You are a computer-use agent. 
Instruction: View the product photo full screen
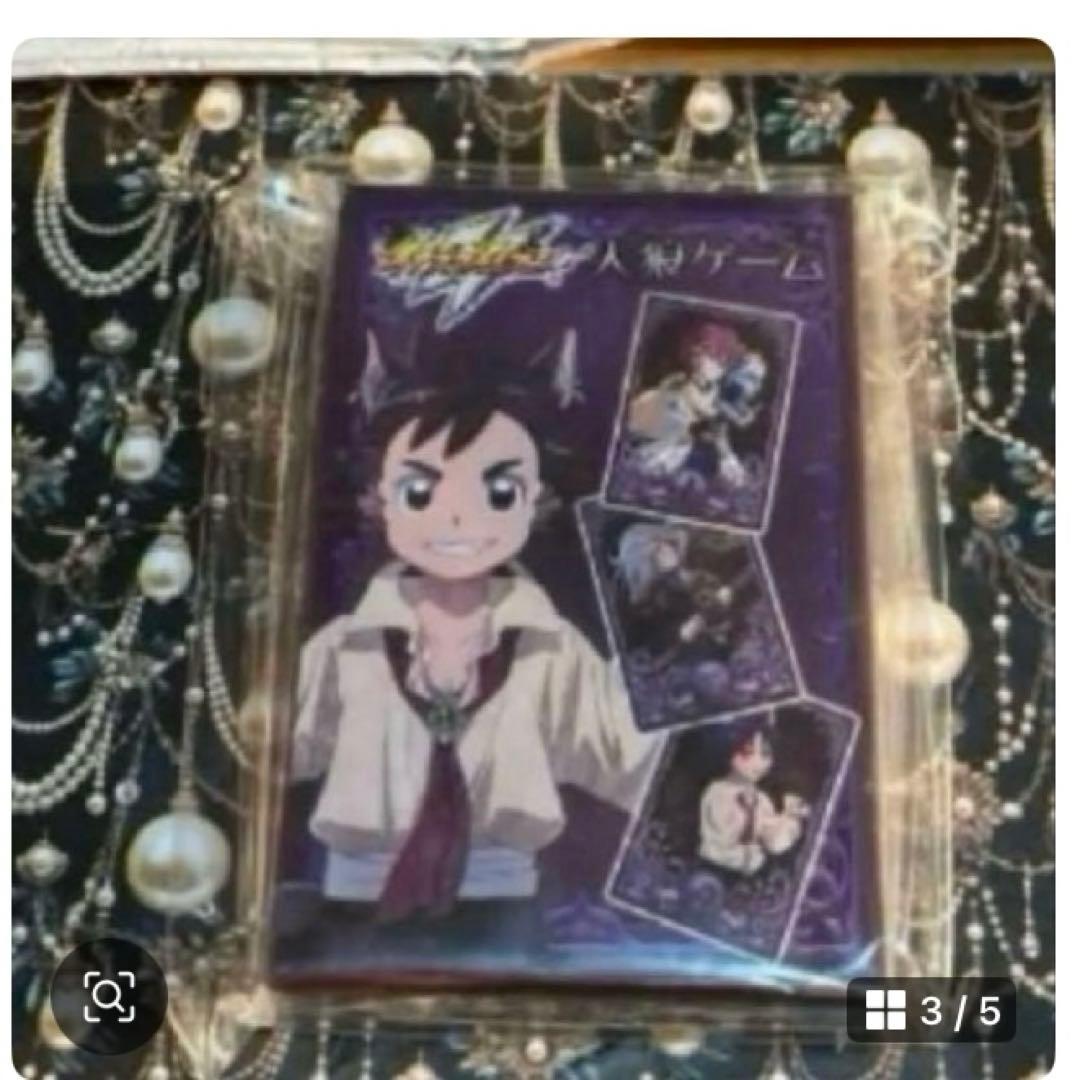540,540
